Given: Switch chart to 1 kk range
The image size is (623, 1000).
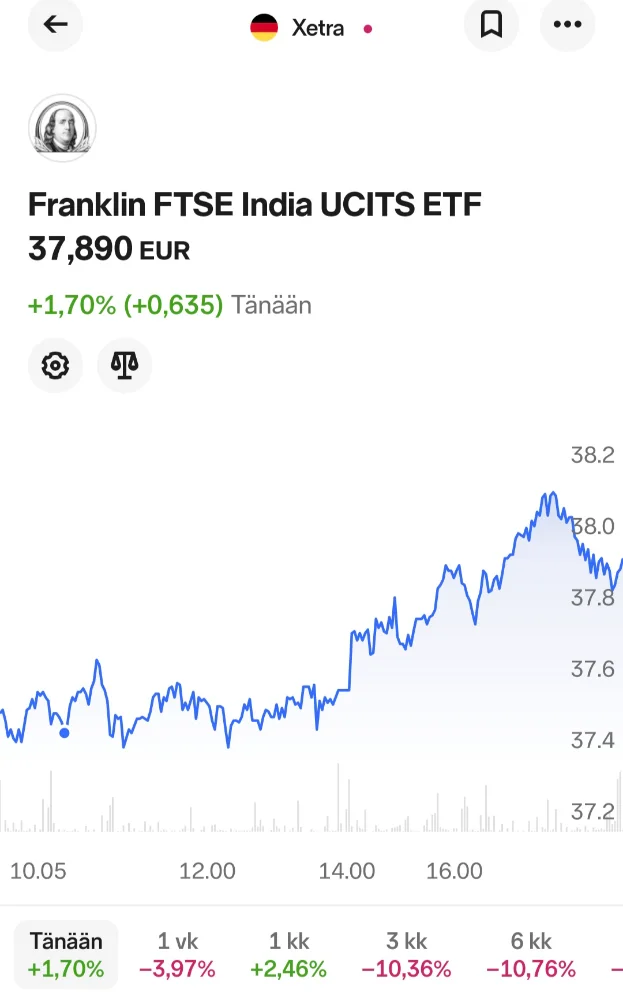Looking at the screenshot, I should (x=288, y=954).
